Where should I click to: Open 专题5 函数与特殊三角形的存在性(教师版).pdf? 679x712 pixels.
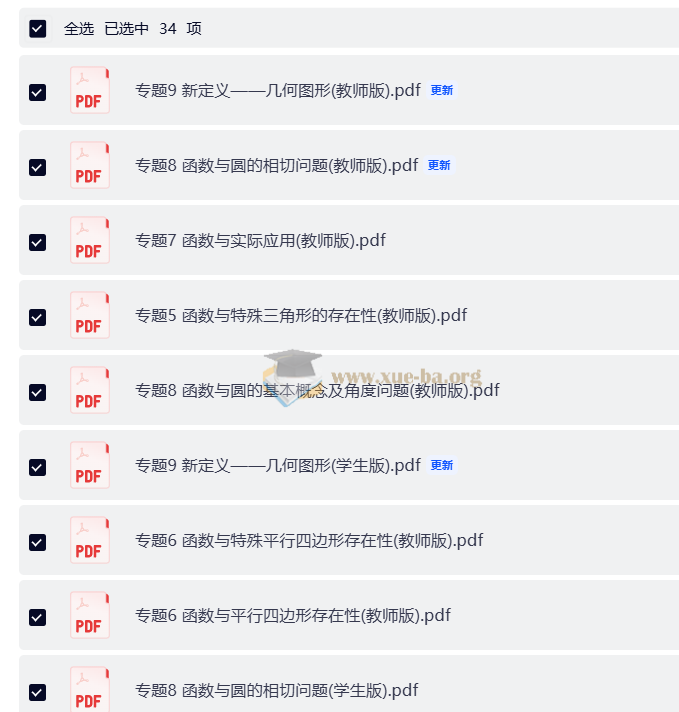[300, 315]
